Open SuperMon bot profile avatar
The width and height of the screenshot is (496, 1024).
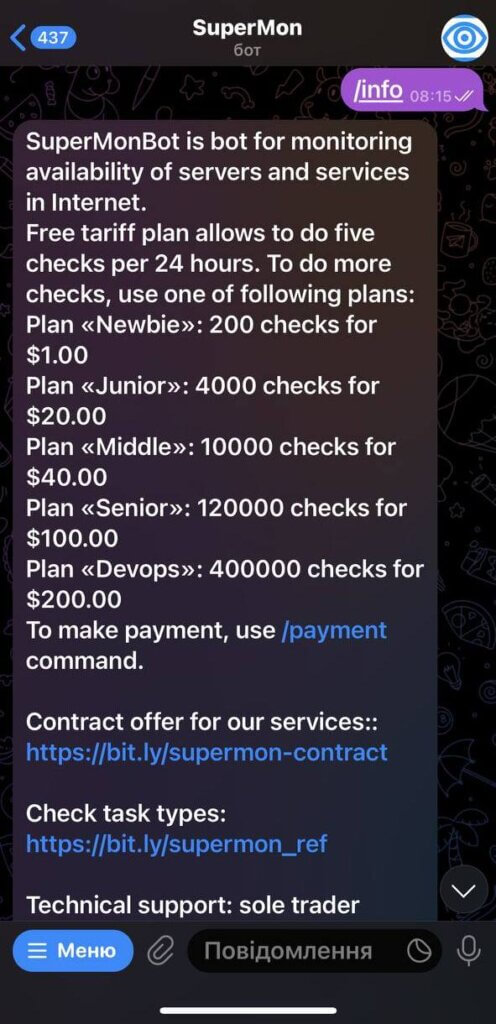point(464,38)
